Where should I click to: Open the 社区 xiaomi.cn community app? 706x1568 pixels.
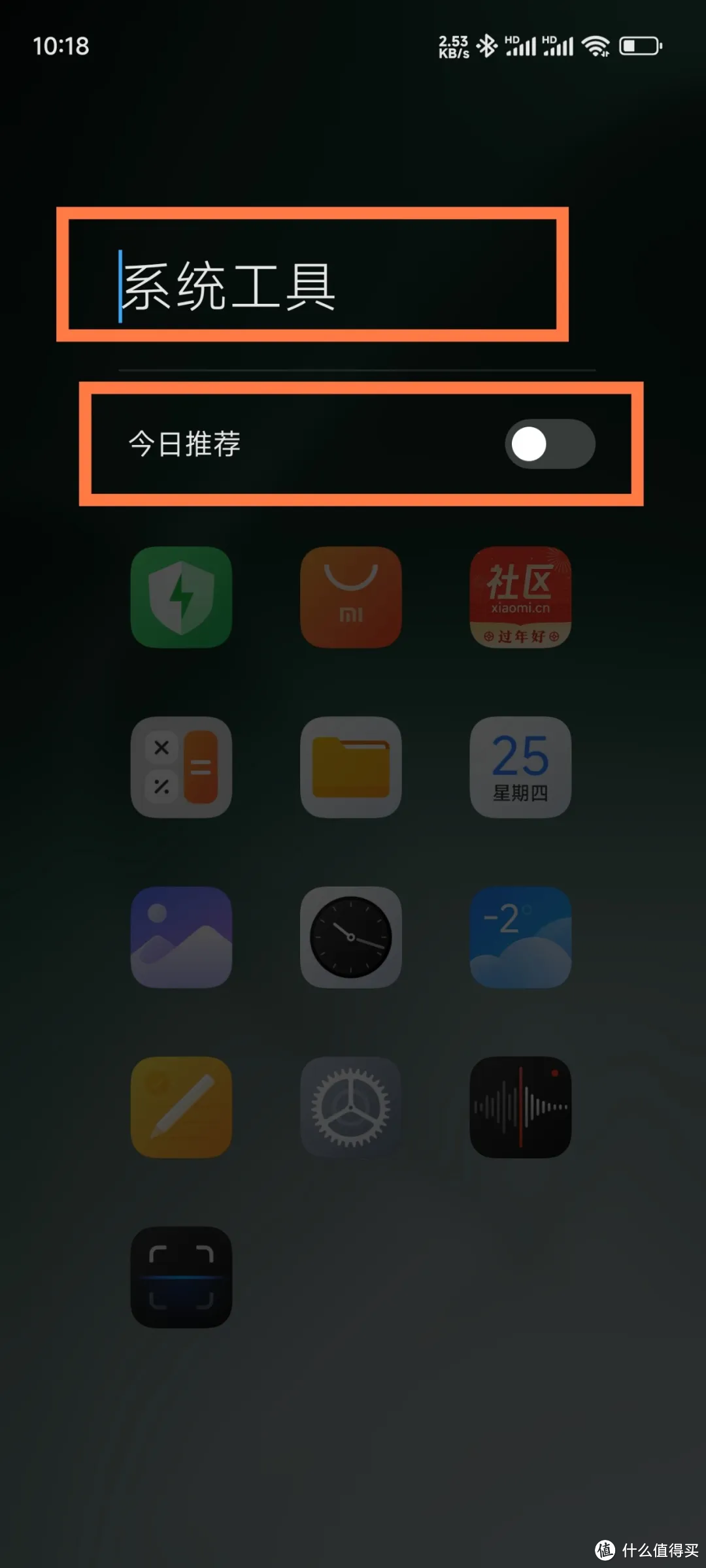(520, 597)
